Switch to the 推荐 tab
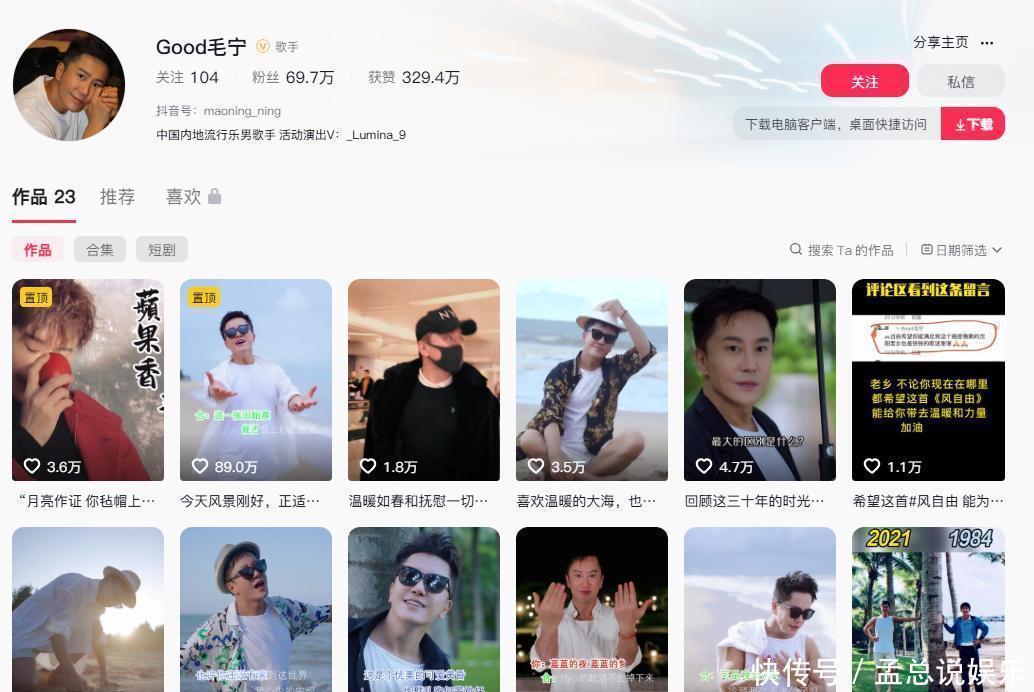Image resolution: width=1034 pixels, height=692 pixels. (117, 197)
